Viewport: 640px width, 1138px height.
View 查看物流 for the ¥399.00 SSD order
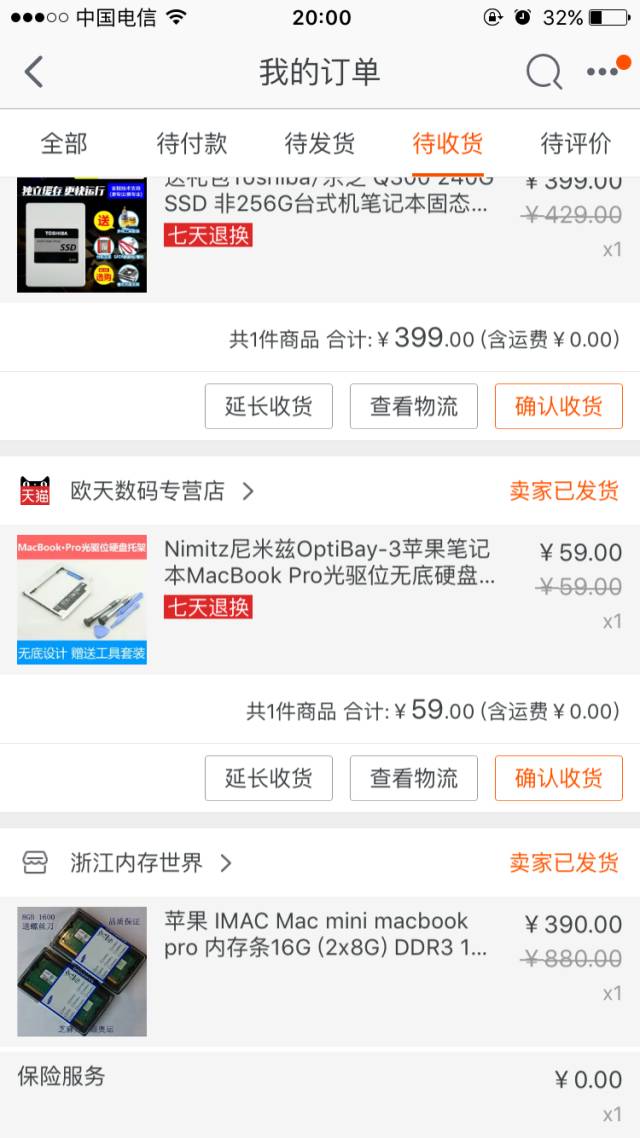[414, 406]
